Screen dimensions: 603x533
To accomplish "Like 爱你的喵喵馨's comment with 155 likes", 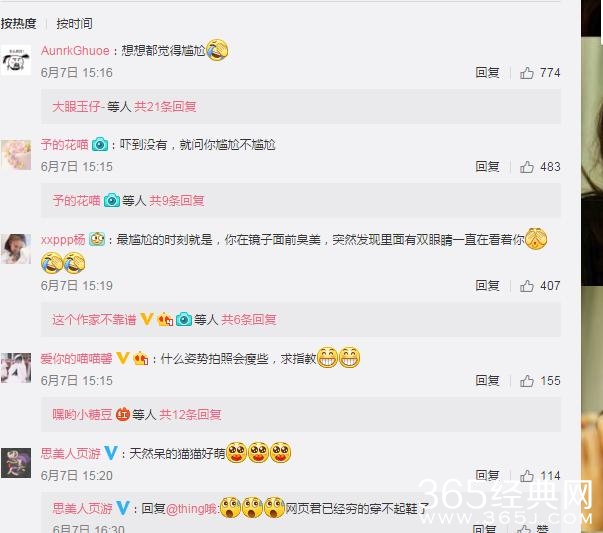I will coord(527,381).
